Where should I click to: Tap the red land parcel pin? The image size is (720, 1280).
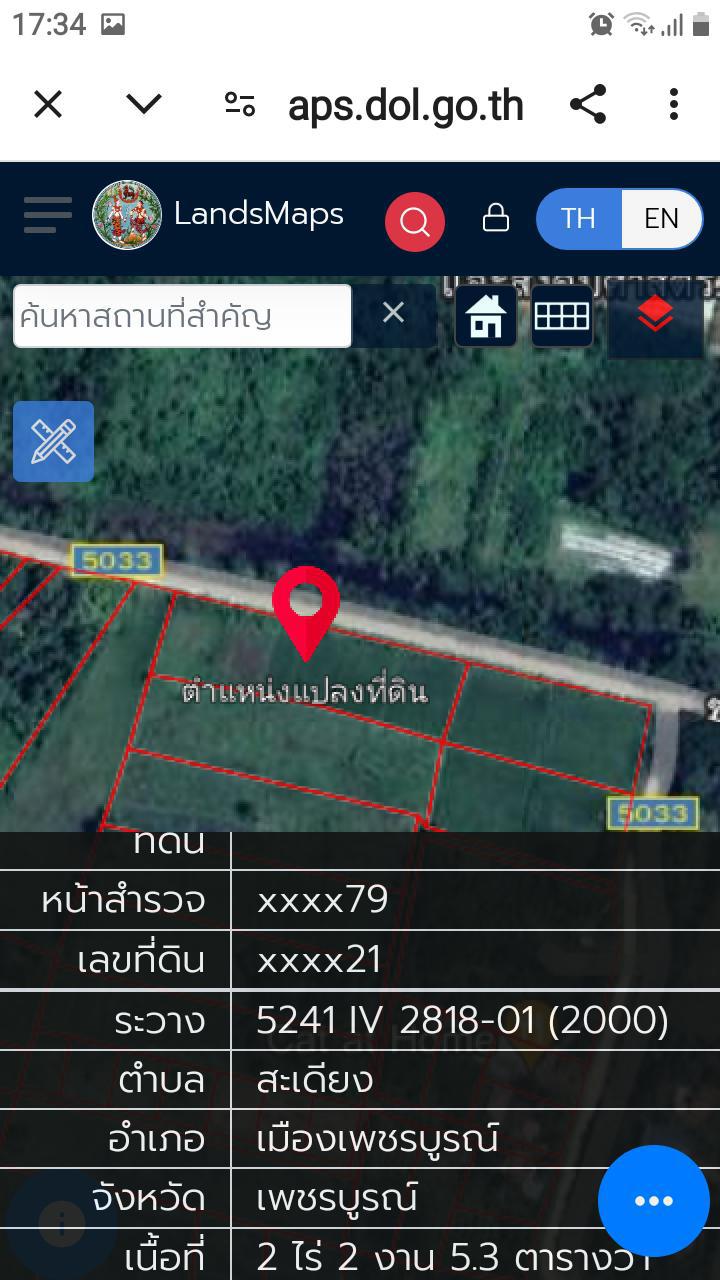tap(306, 606)
